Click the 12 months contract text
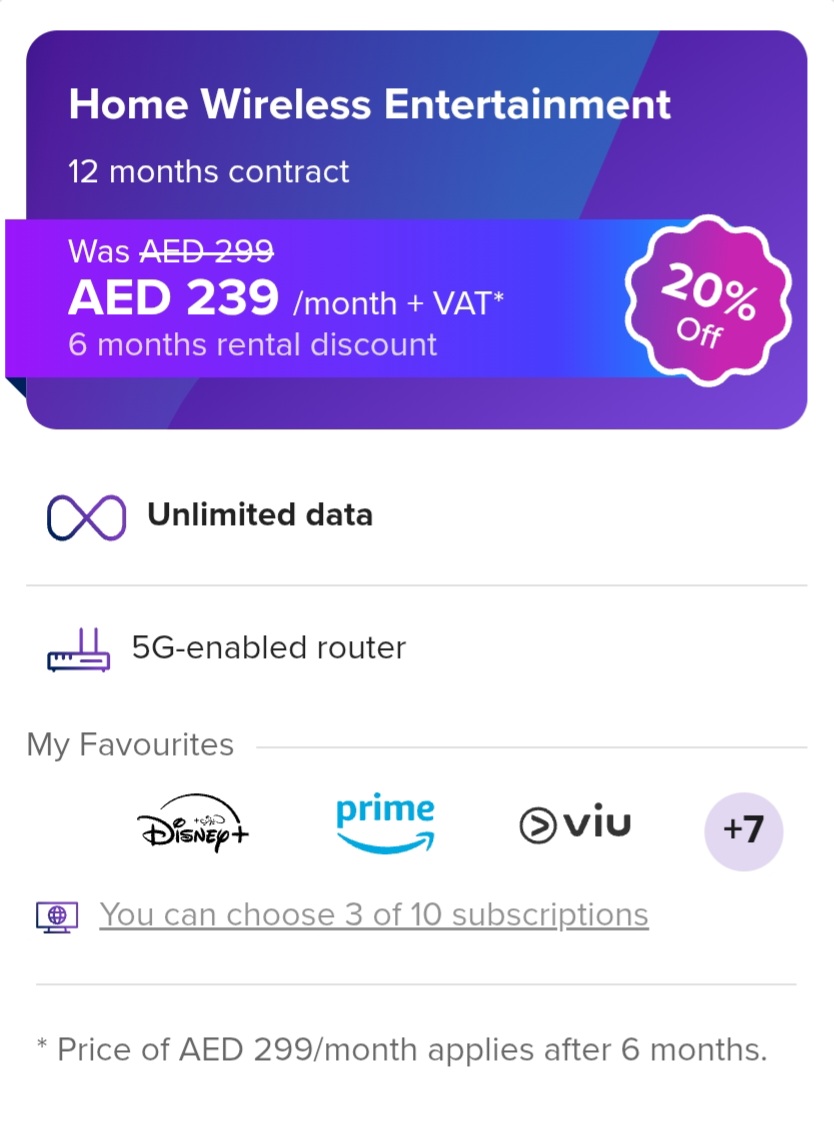 click(208, 171)
